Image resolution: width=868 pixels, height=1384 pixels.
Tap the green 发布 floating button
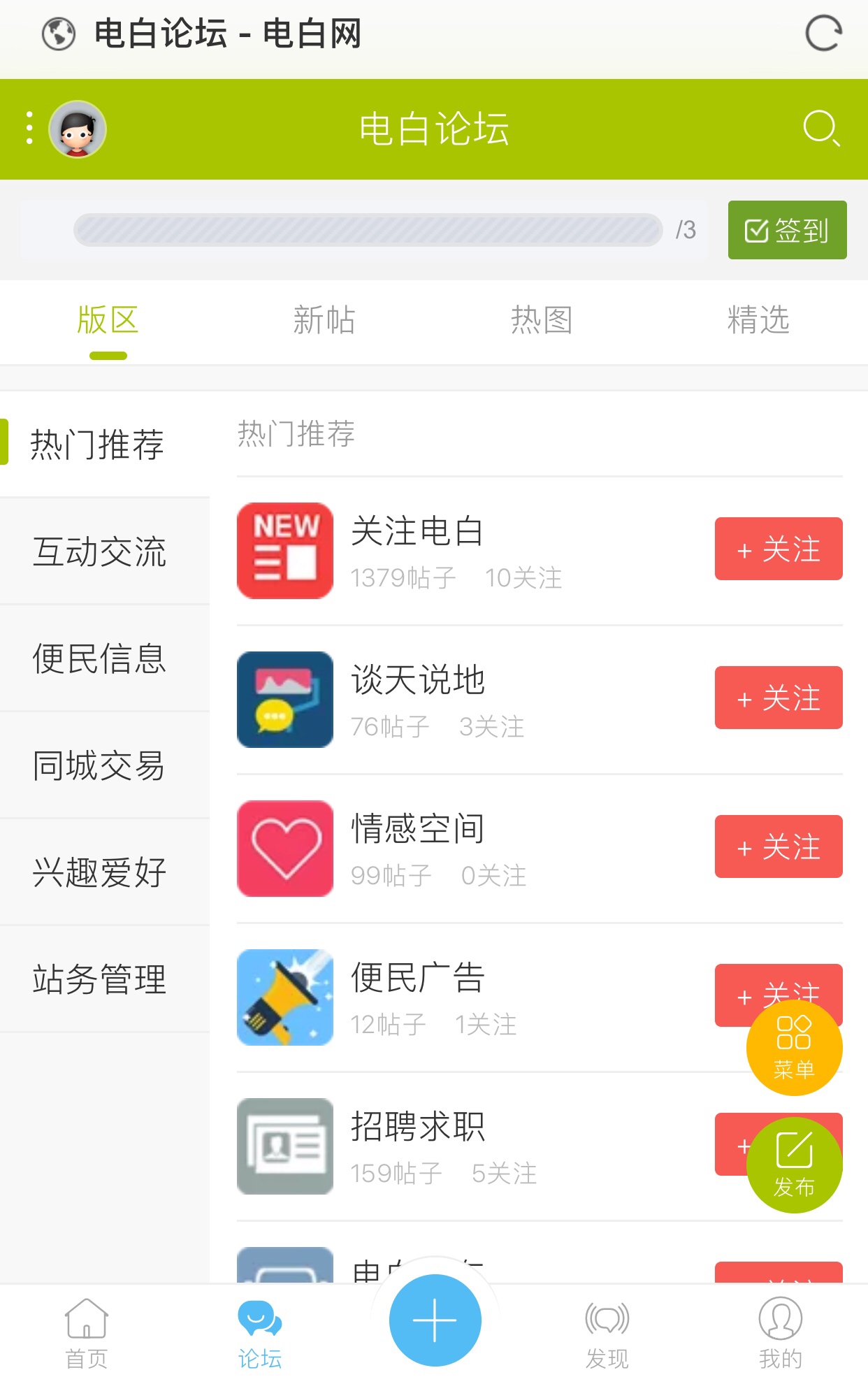coord(794,1165)
